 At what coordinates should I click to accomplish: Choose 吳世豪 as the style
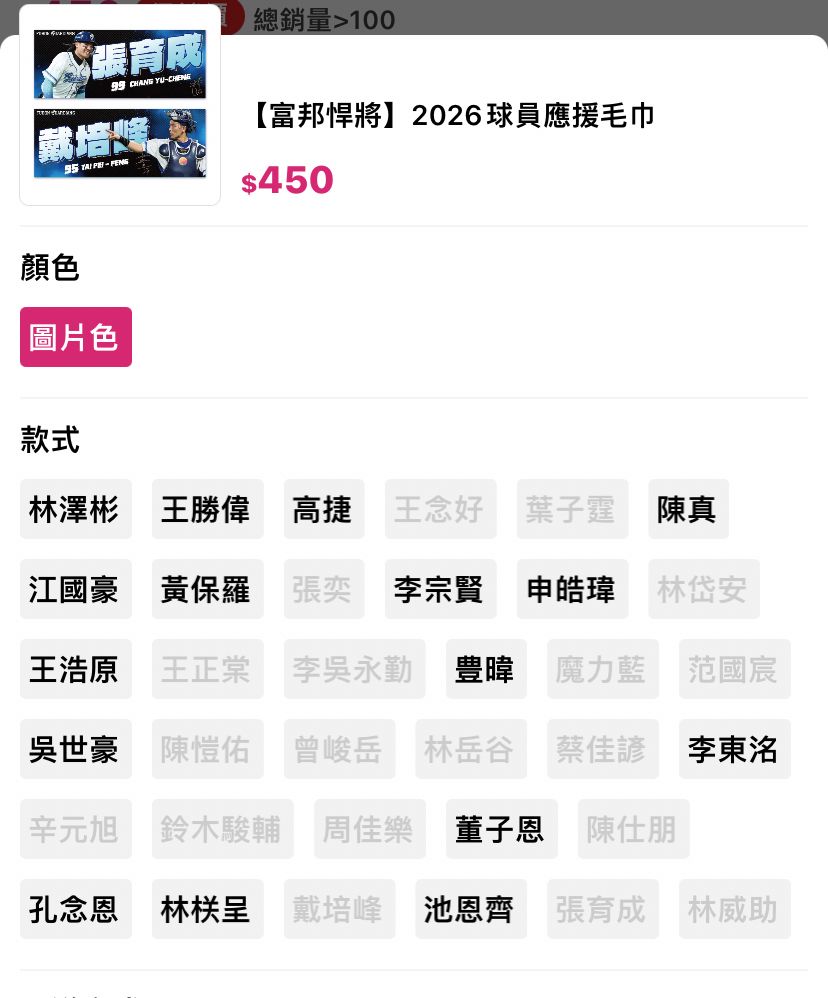76,749
